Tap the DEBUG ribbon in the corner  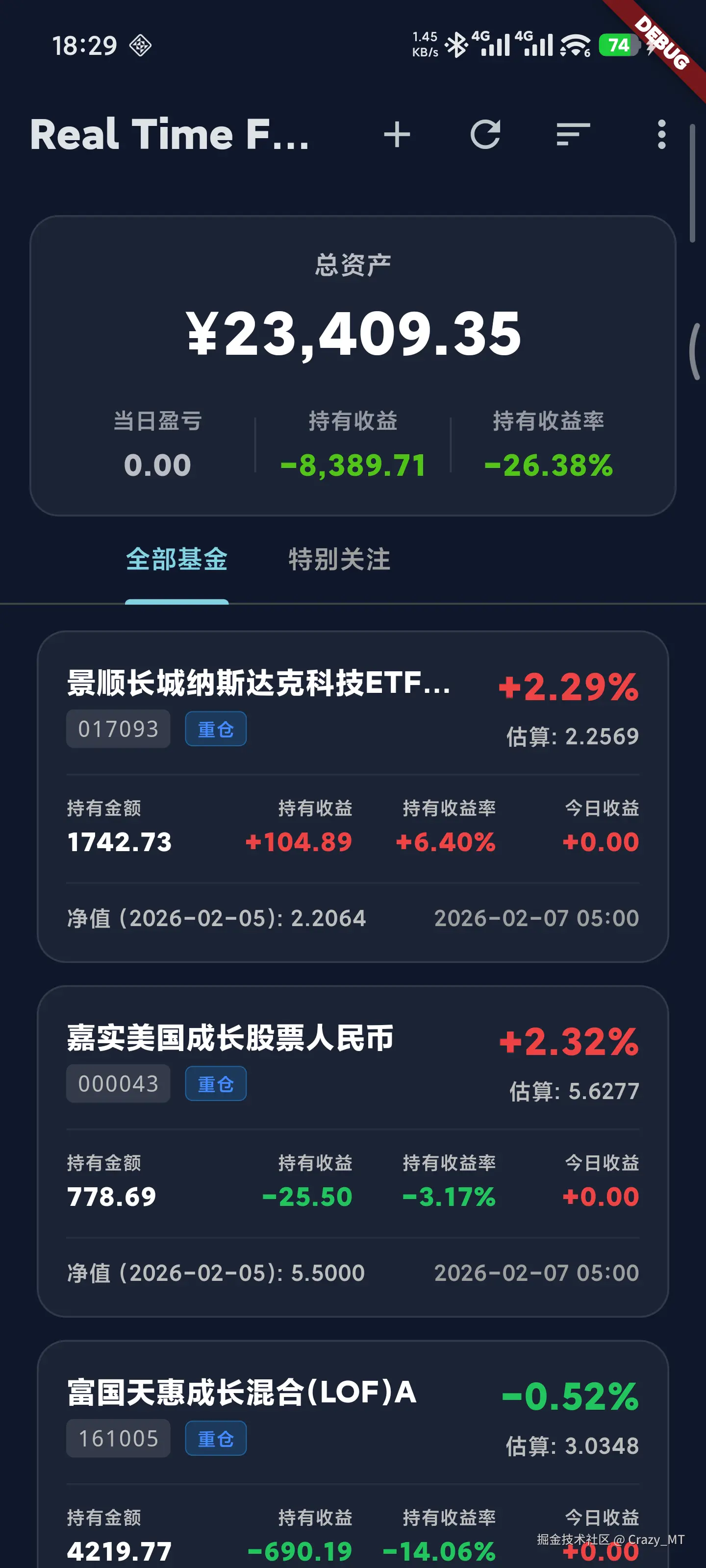click(x=661, y=46)
